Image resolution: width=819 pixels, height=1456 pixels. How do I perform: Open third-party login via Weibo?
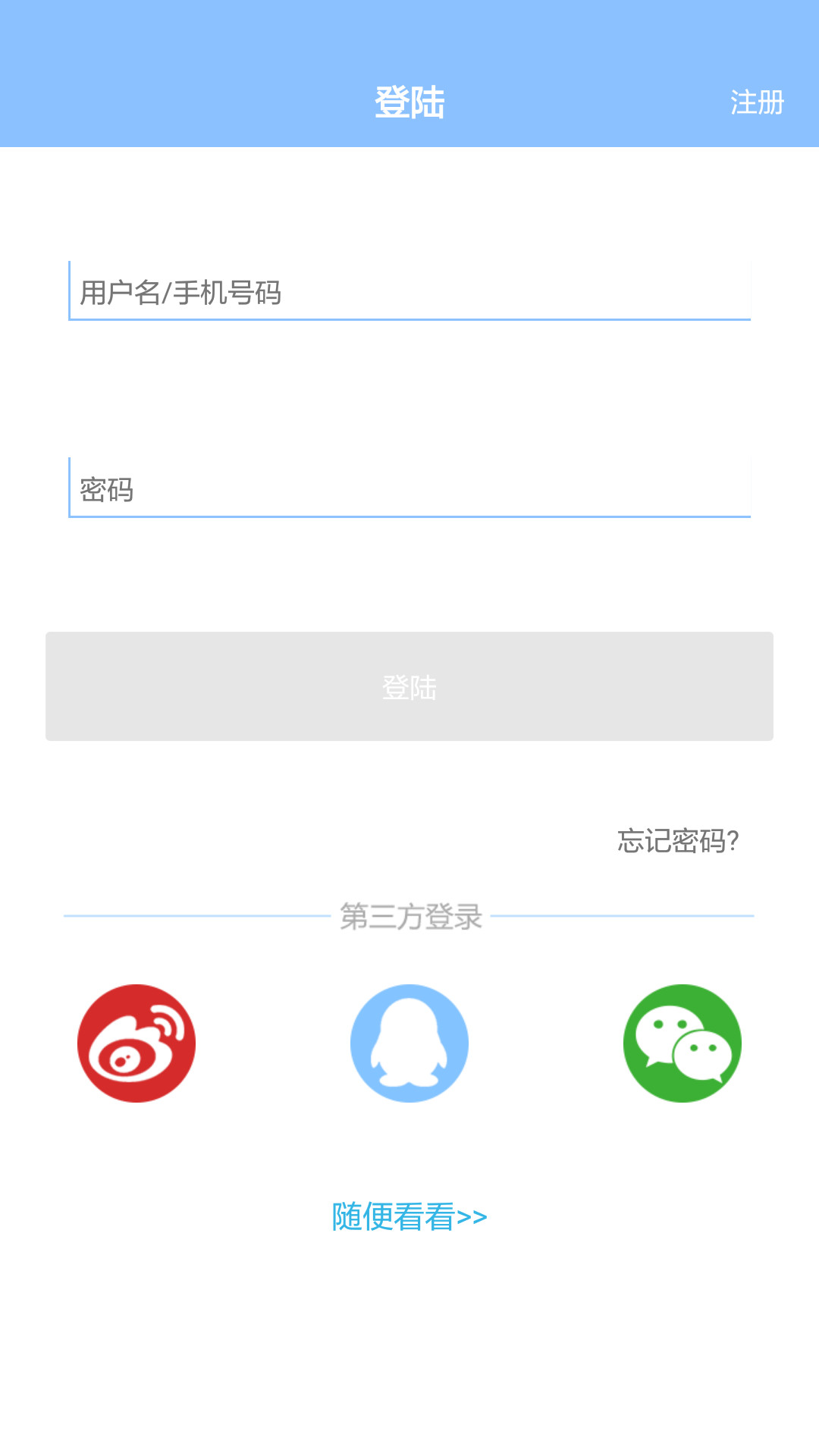(x=136, y=1043)
